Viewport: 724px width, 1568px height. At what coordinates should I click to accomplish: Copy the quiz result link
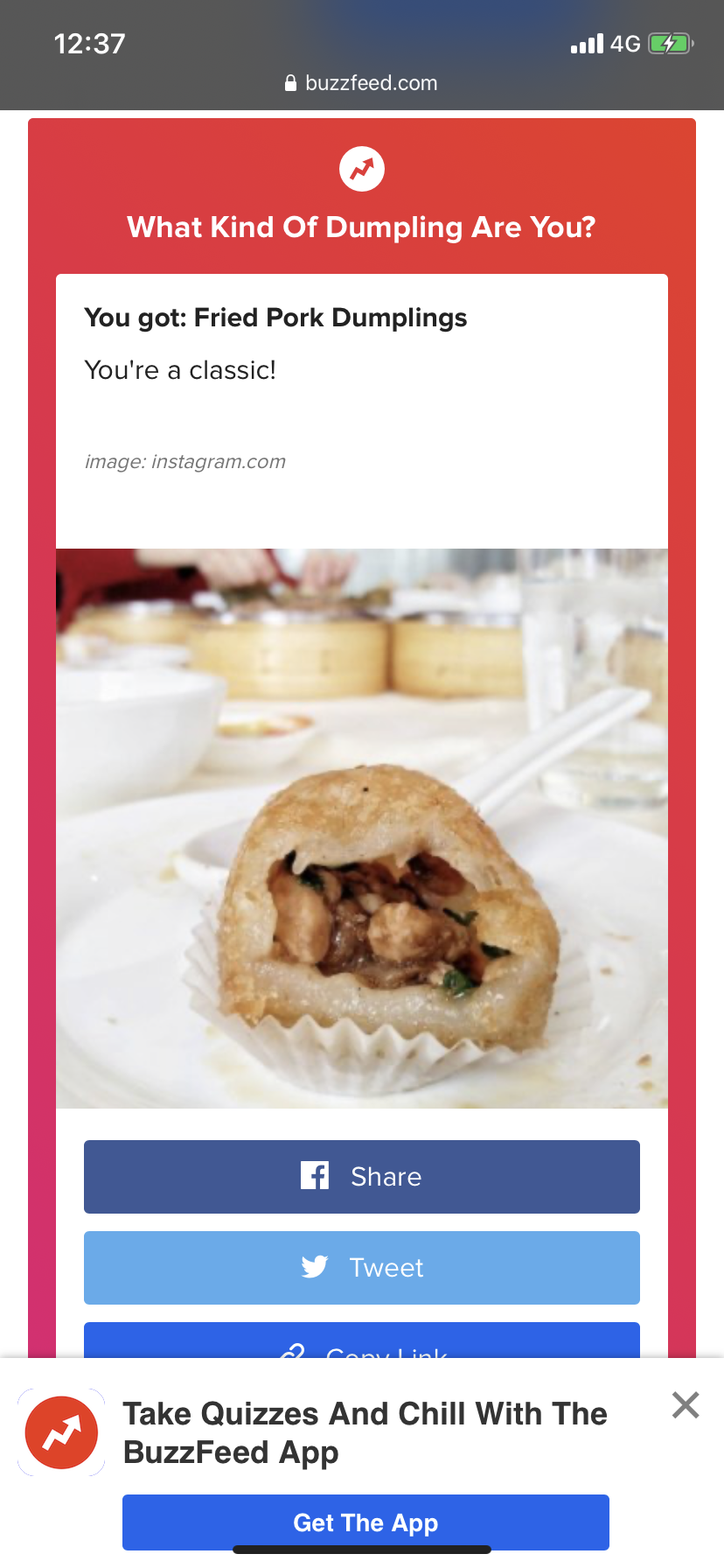(x=362, y=1340)
